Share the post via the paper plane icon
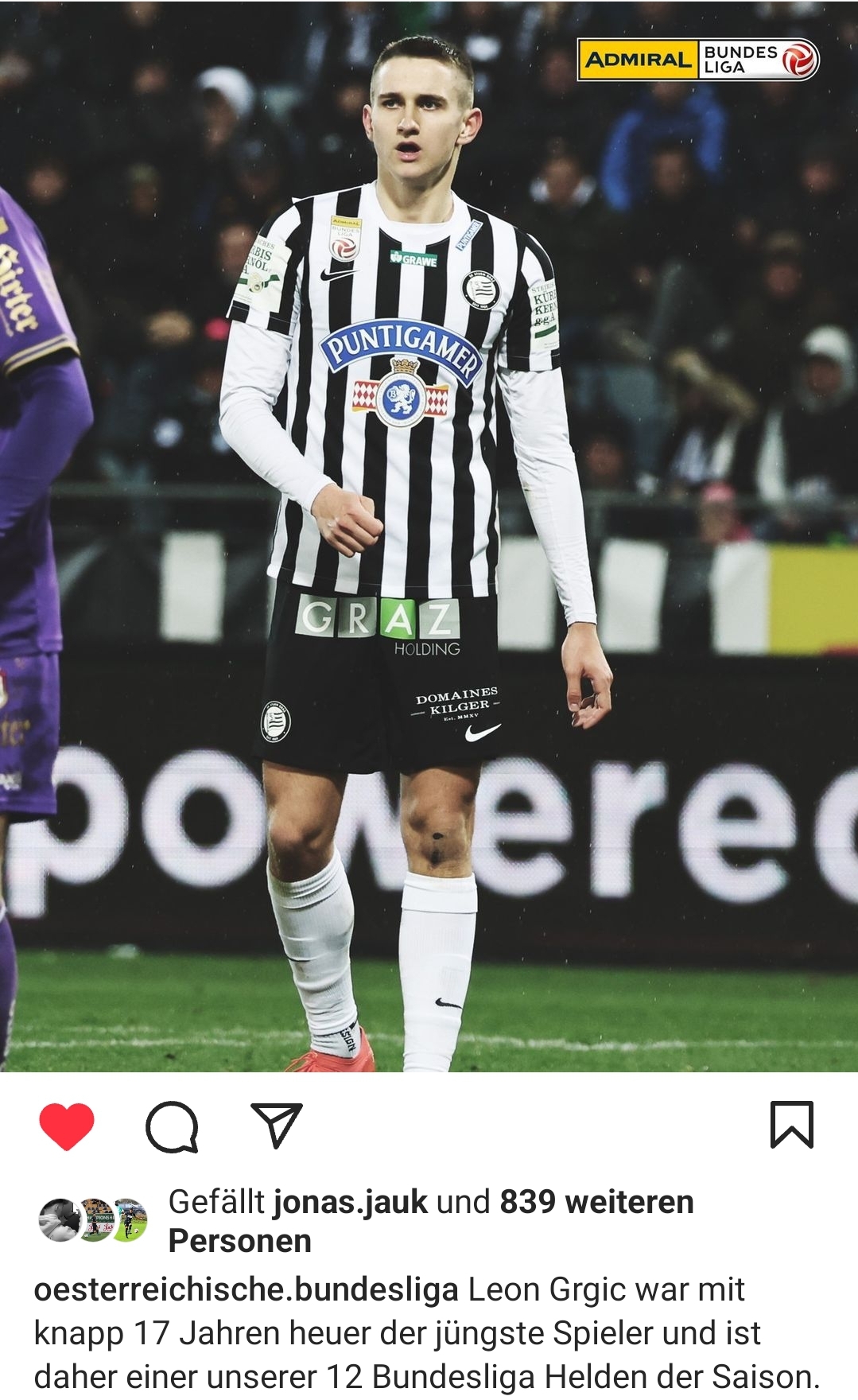 (x=277, y=1125)
